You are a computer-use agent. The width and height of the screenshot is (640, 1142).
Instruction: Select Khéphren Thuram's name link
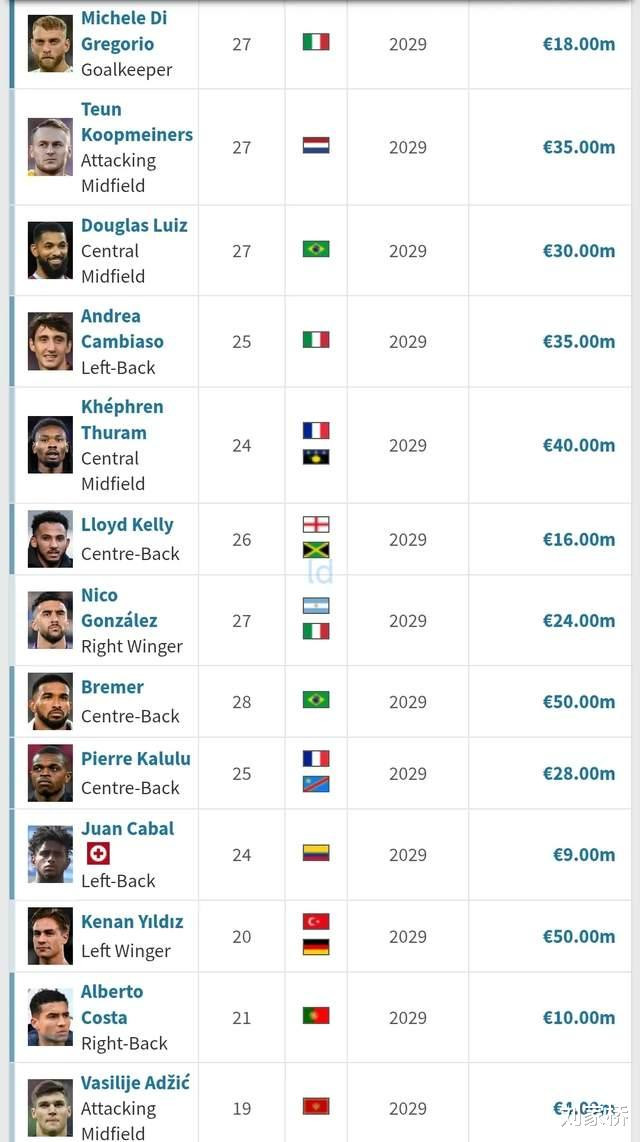(x=122, y=420)
